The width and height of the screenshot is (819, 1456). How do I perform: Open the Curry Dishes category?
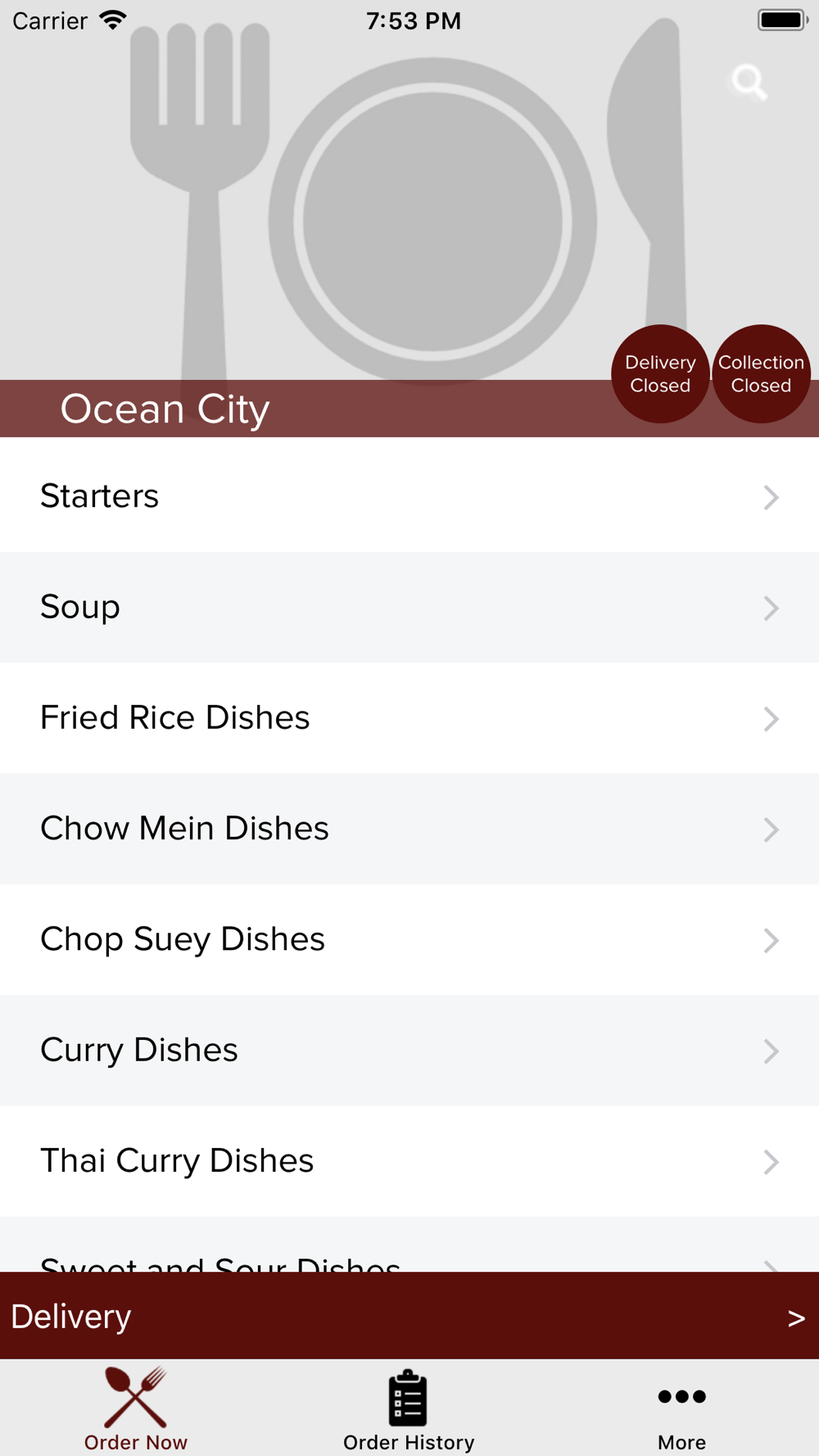pos(409,1051)
